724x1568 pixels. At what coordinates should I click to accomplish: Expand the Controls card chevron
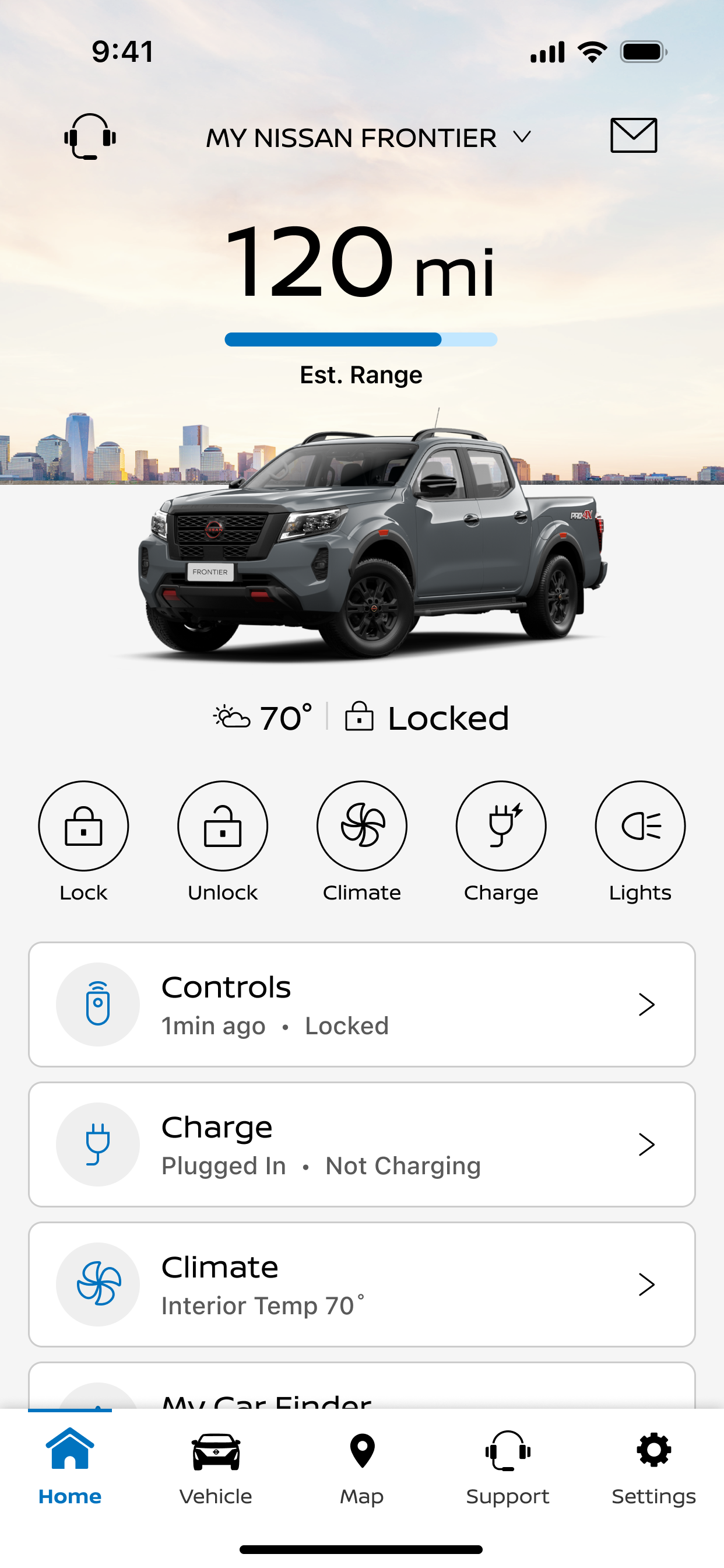point(648,1005)
